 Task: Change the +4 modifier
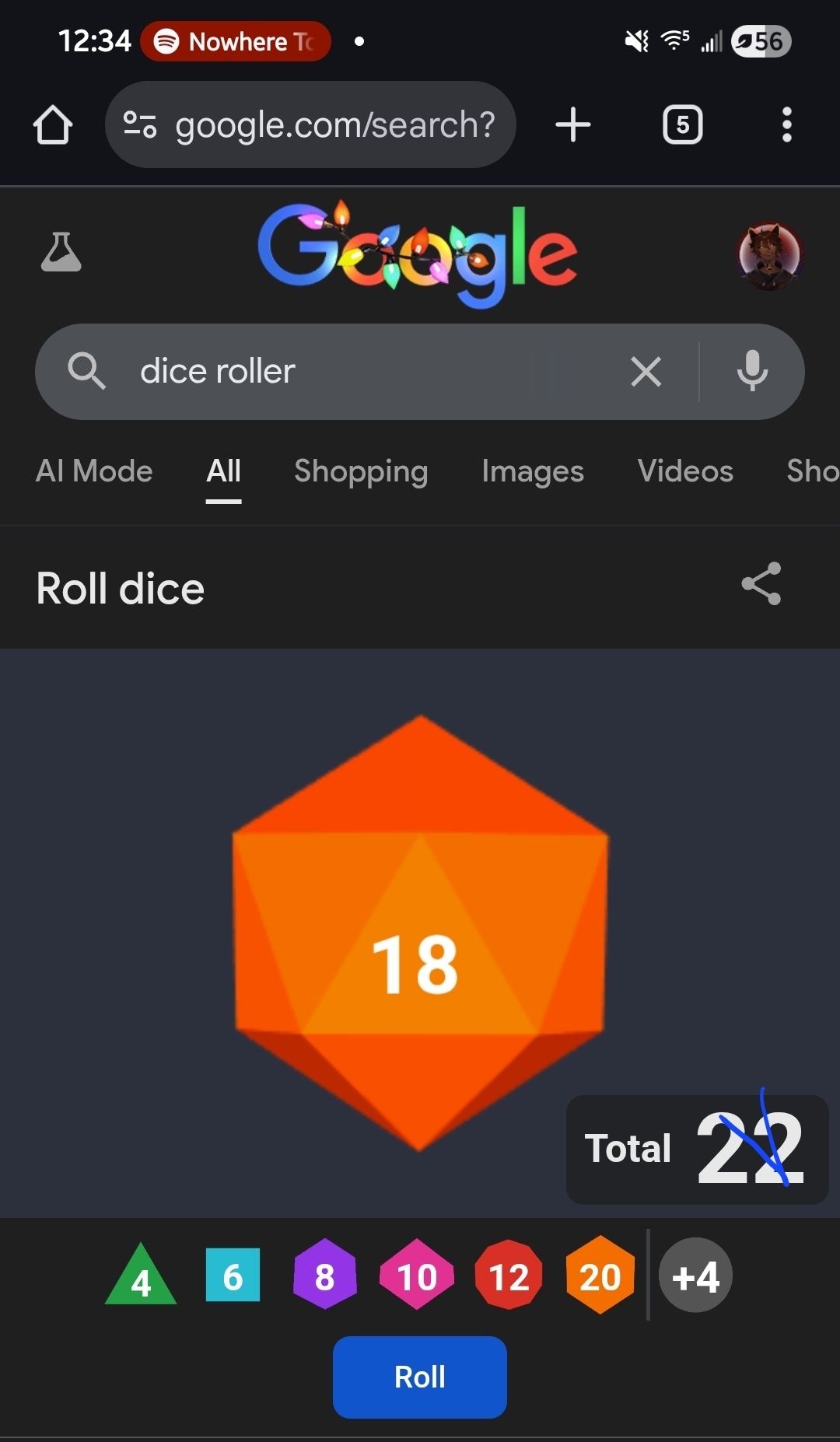coord(695,1276)
